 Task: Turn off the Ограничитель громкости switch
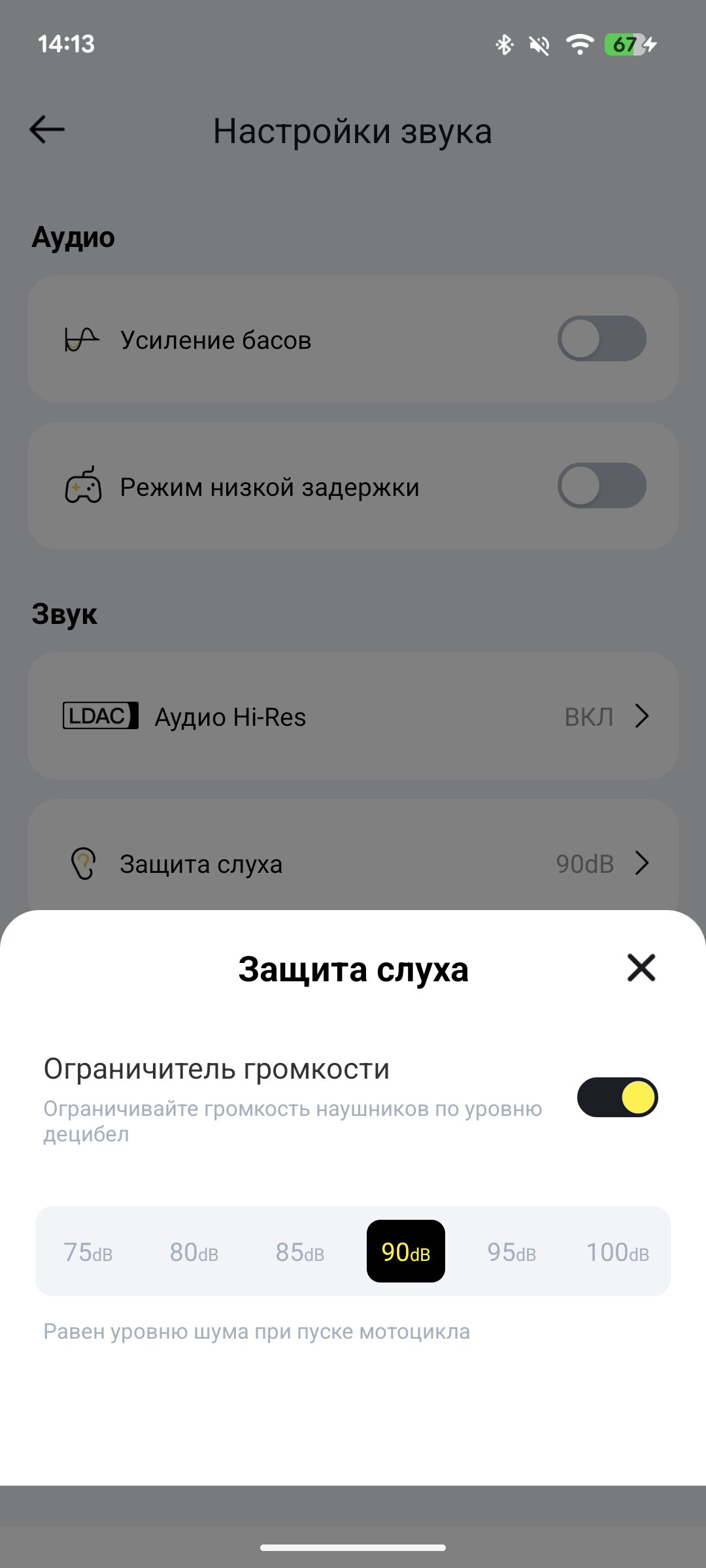pos(617,1097)
